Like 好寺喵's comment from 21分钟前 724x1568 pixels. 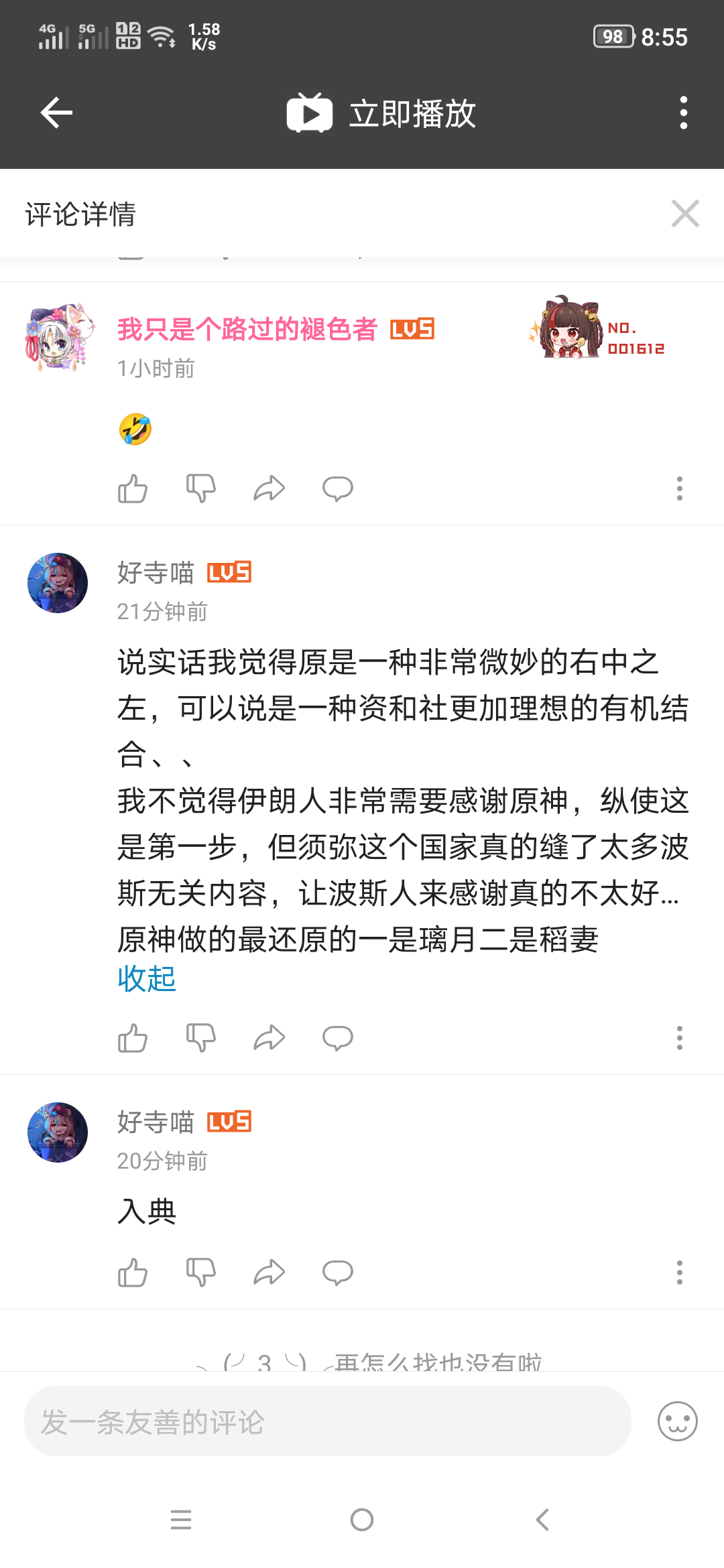[x=133, y=1038]
